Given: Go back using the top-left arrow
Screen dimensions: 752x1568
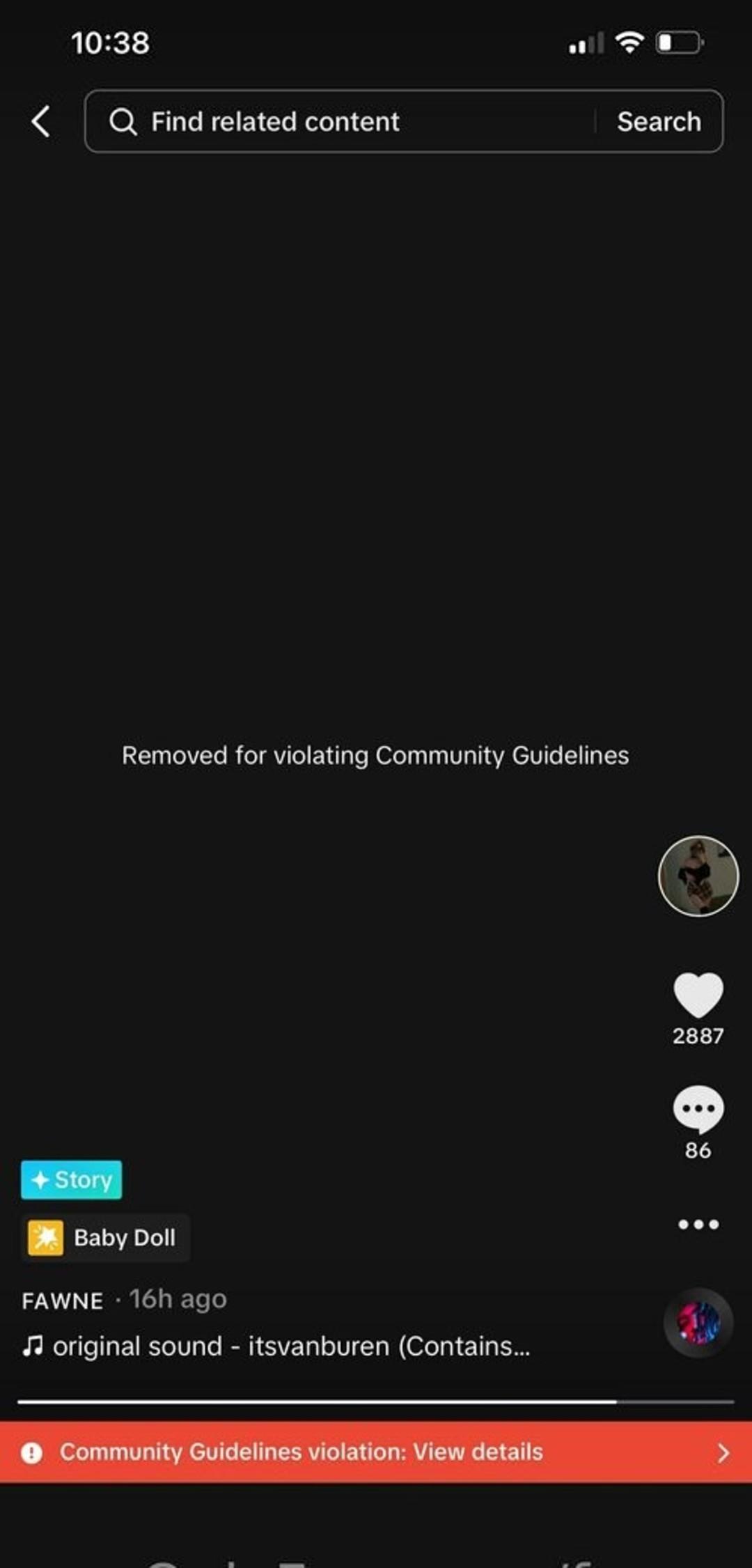Looking at the screenshot, I should tap(41, 121).
